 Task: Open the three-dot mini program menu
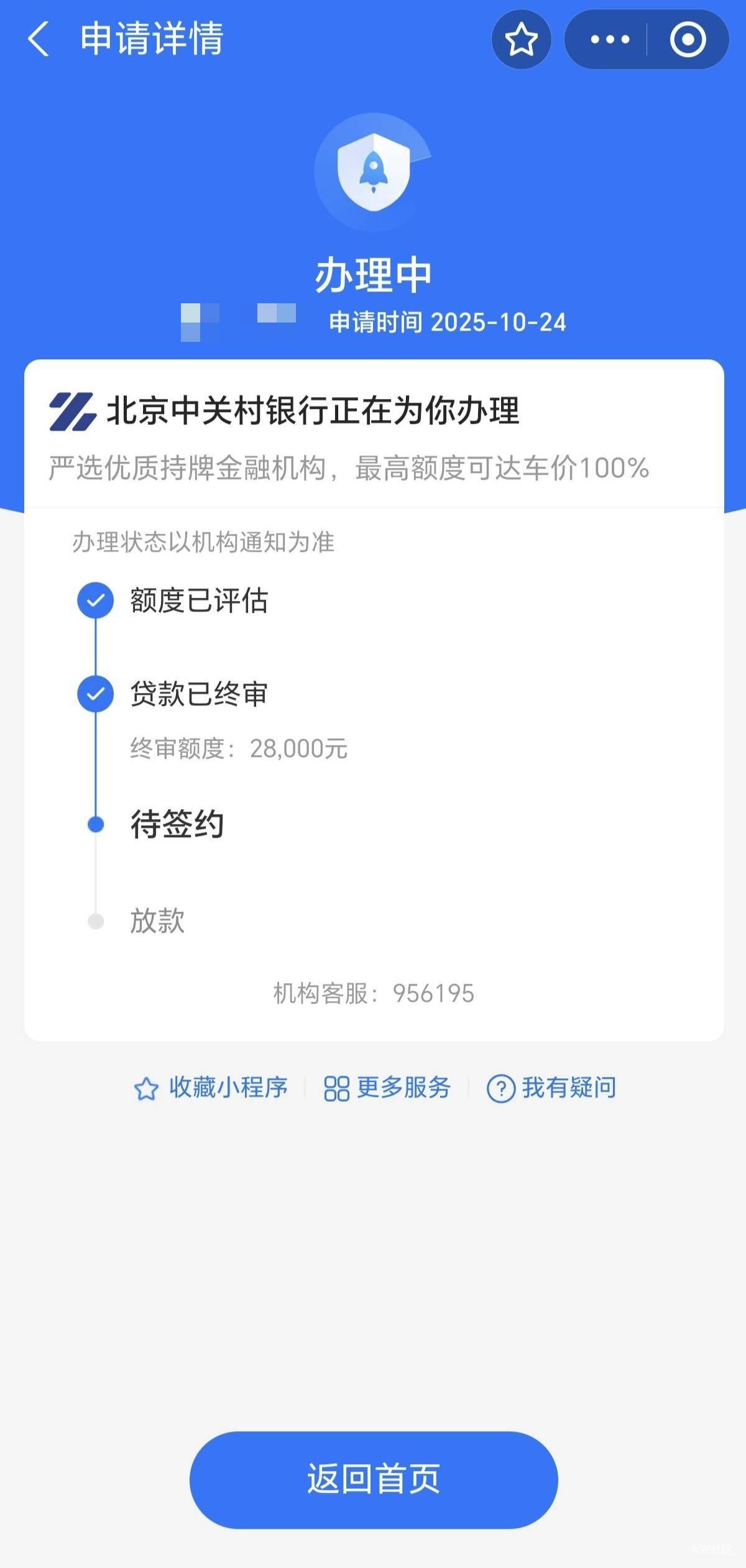pos(609,39)
